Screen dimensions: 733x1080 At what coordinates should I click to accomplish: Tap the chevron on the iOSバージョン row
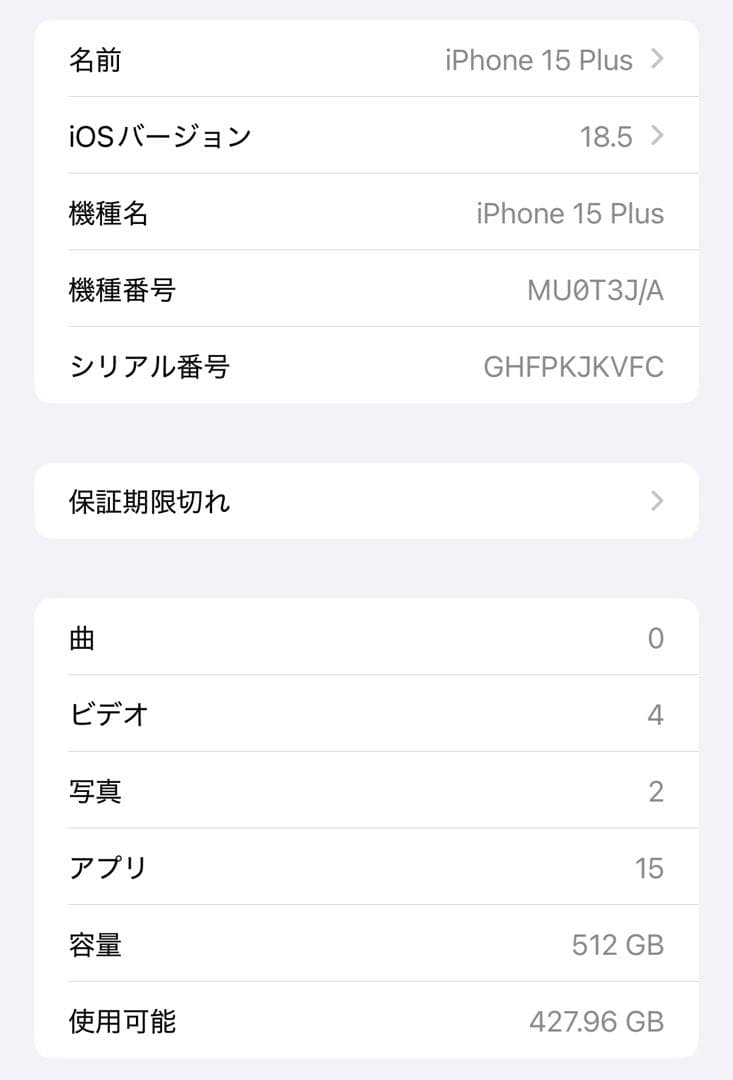(656, 136)
